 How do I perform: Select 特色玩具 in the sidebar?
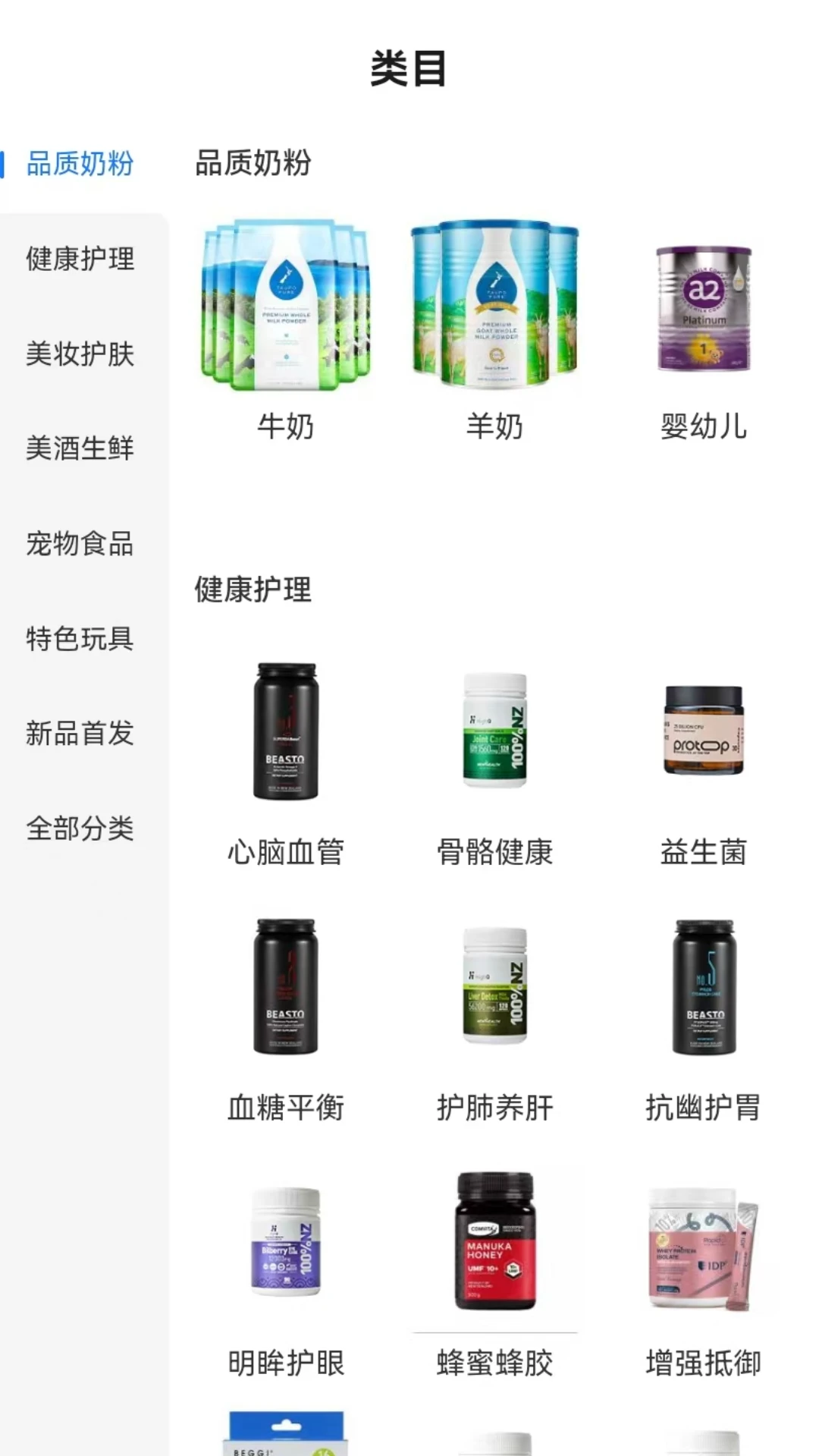(x=80, y=639)
